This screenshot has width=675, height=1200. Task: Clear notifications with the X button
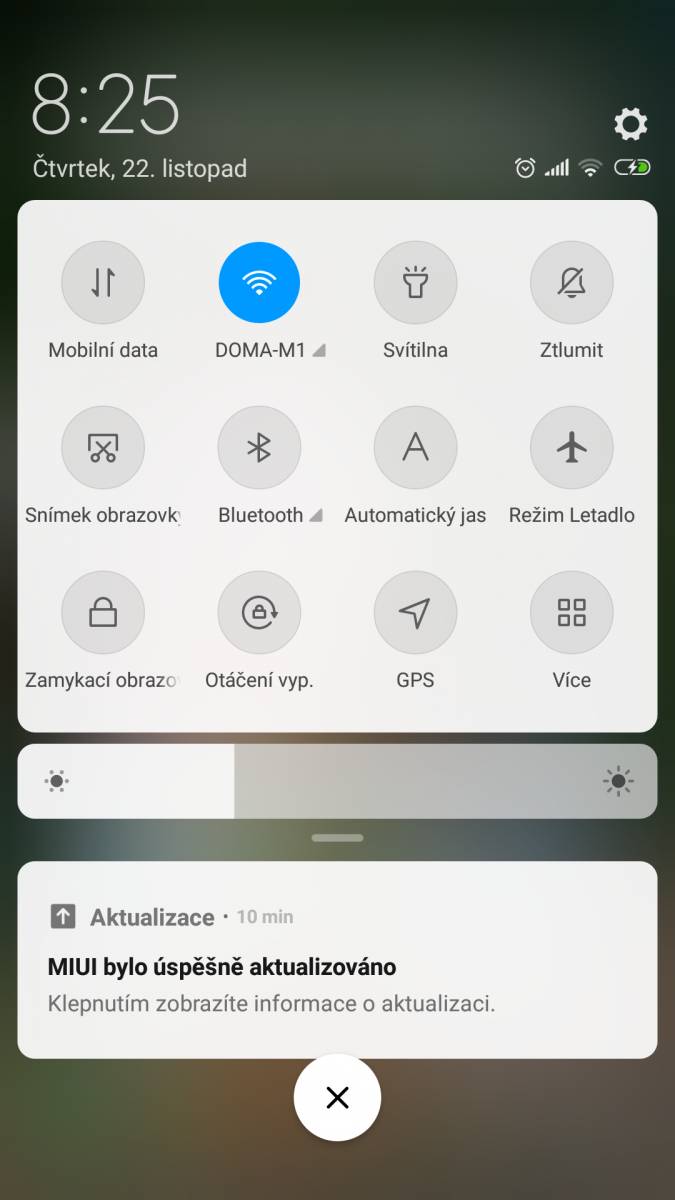[337, 1098]
